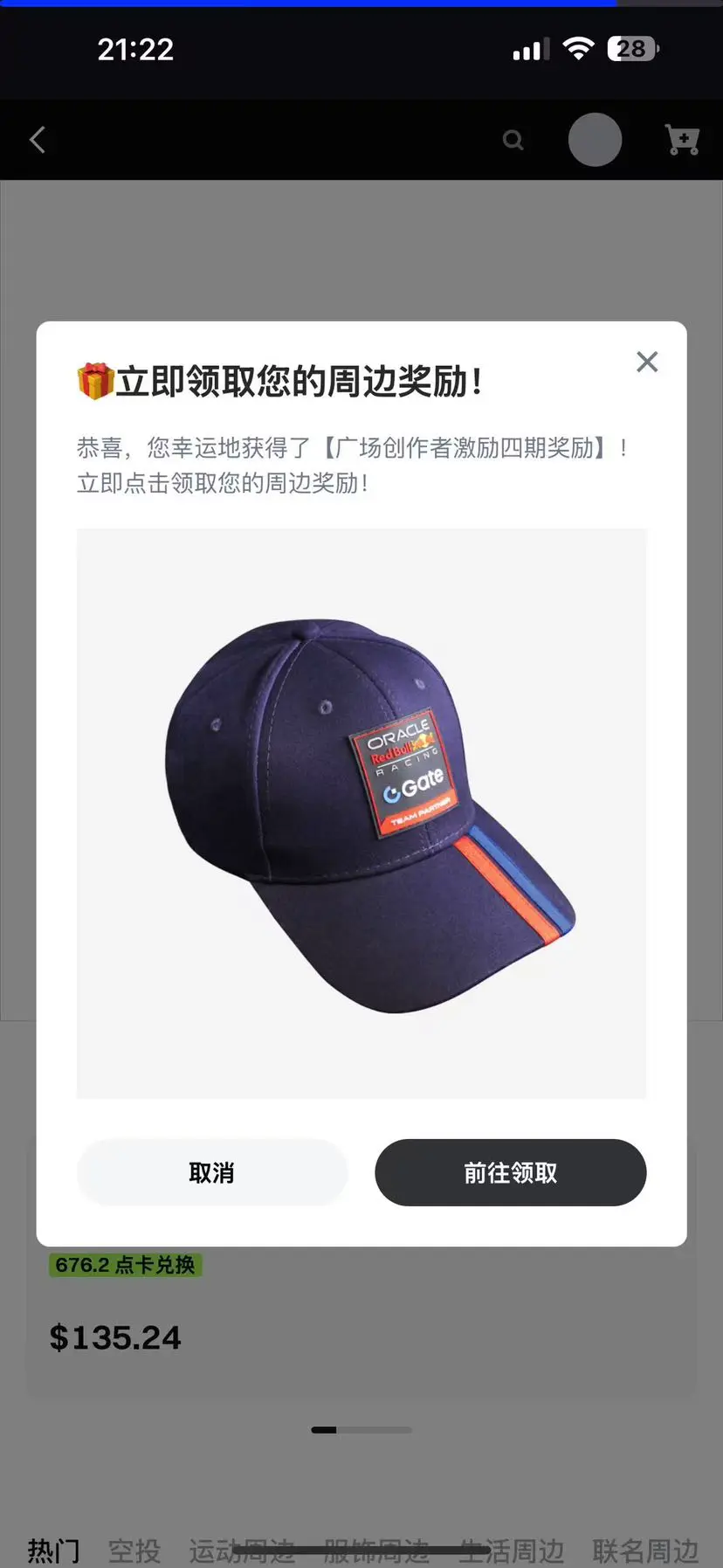Tap the carousel page indicator dots
Image resolution: width=723 pixels, height=1568 pixels.
(361, 1430)
